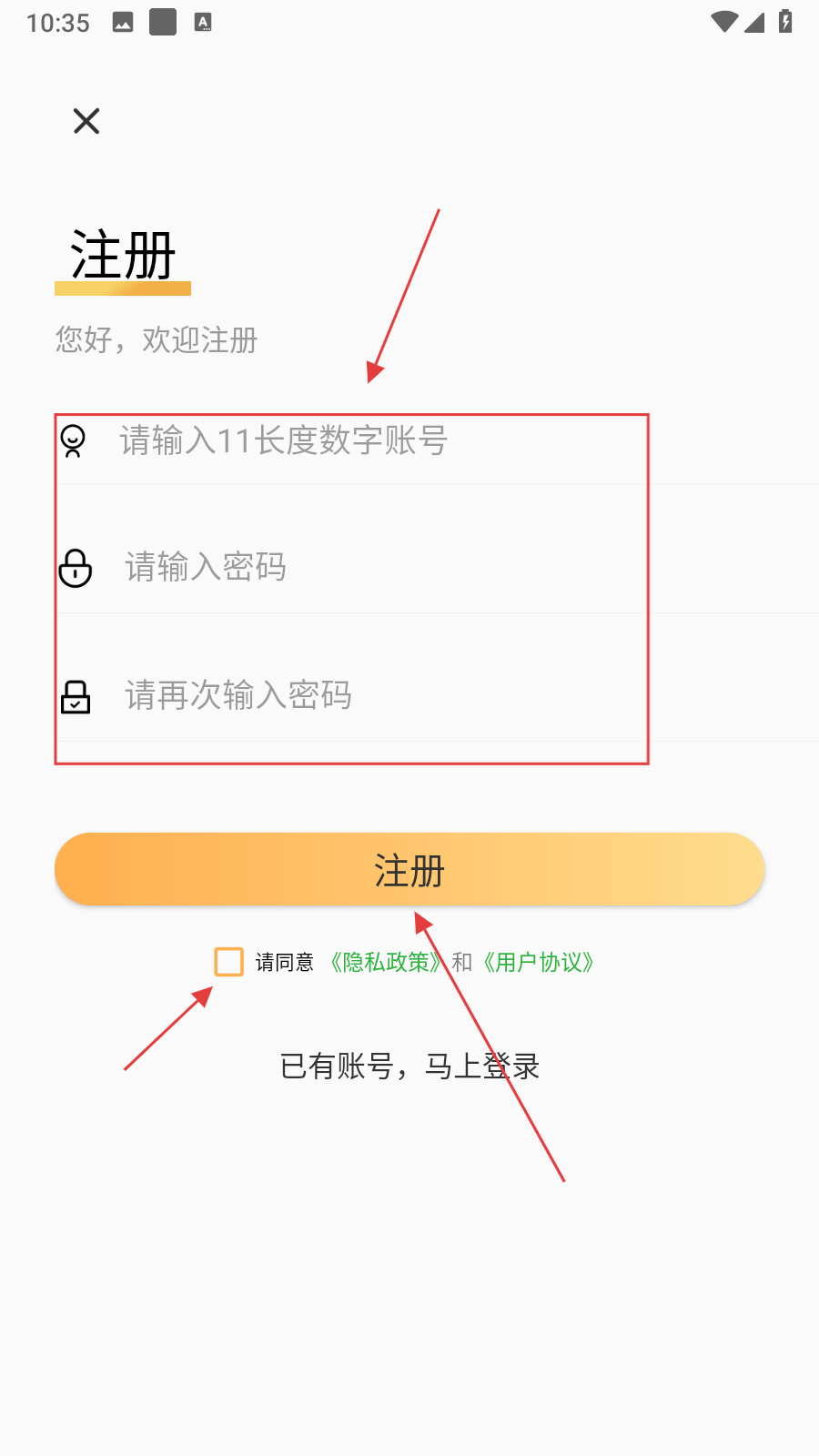Screen dimensions: 819x1456
Task: Check the 请同意 agreement checkbox
Action: pos(228,962)
